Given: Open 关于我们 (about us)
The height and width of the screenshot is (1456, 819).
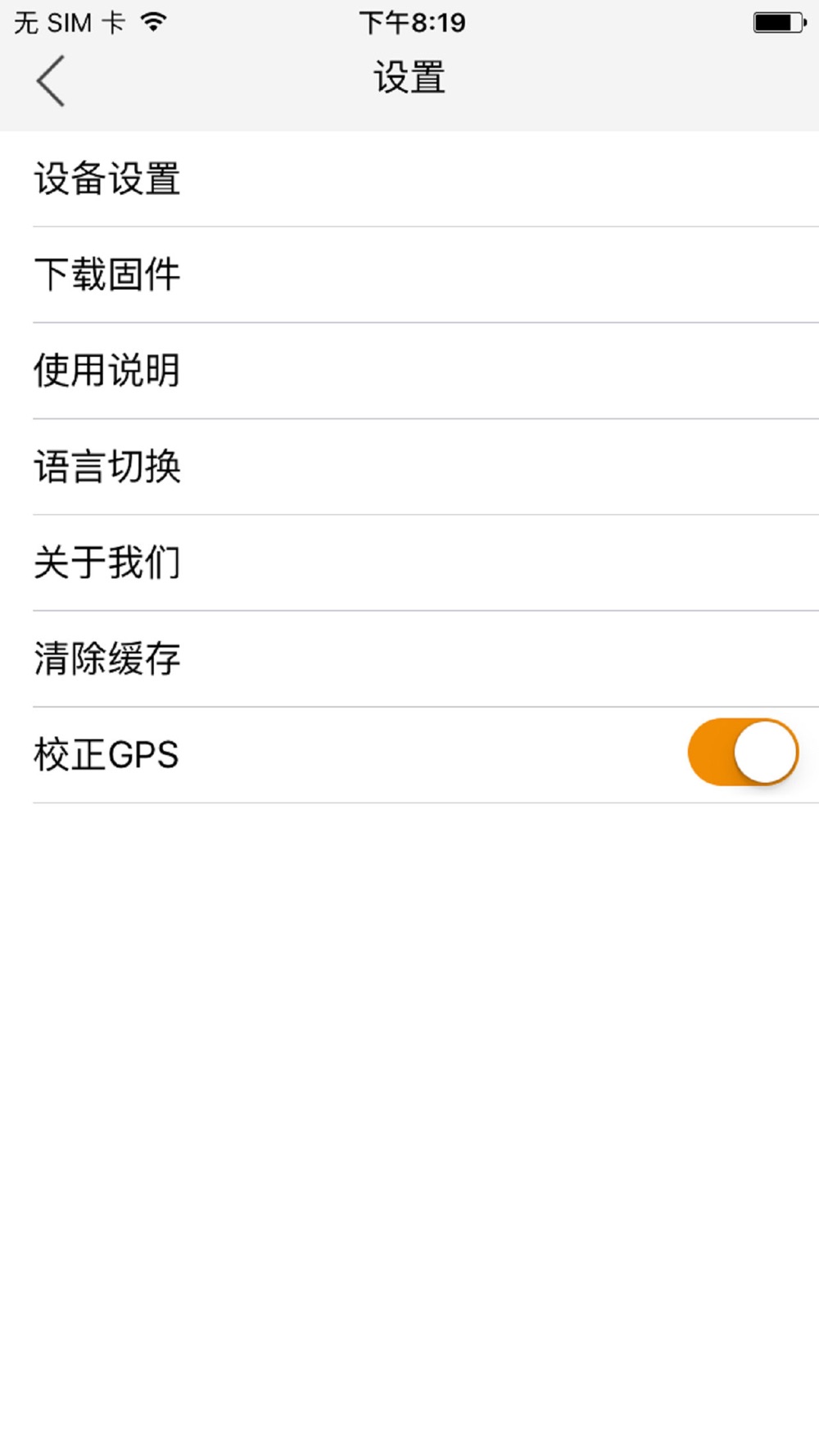Looking at the screenshot, I should pos(106,563).
